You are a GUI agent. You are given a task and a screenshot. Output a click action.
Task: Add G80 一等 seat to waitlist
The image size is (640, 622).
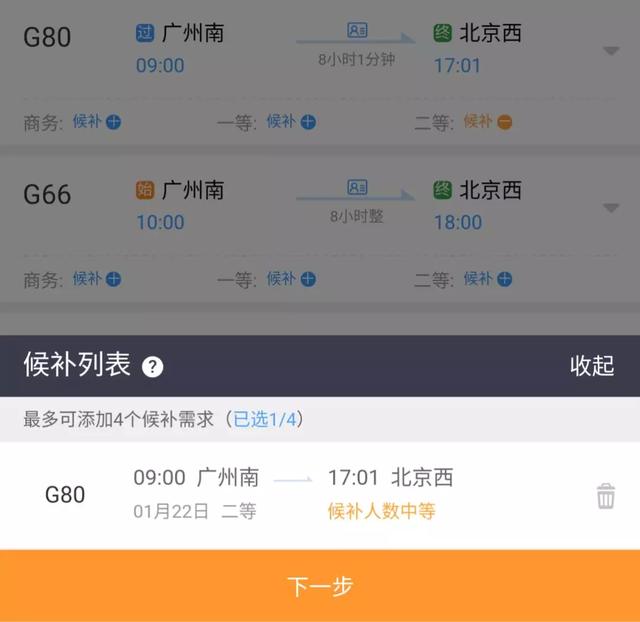[x=308, y=122]
